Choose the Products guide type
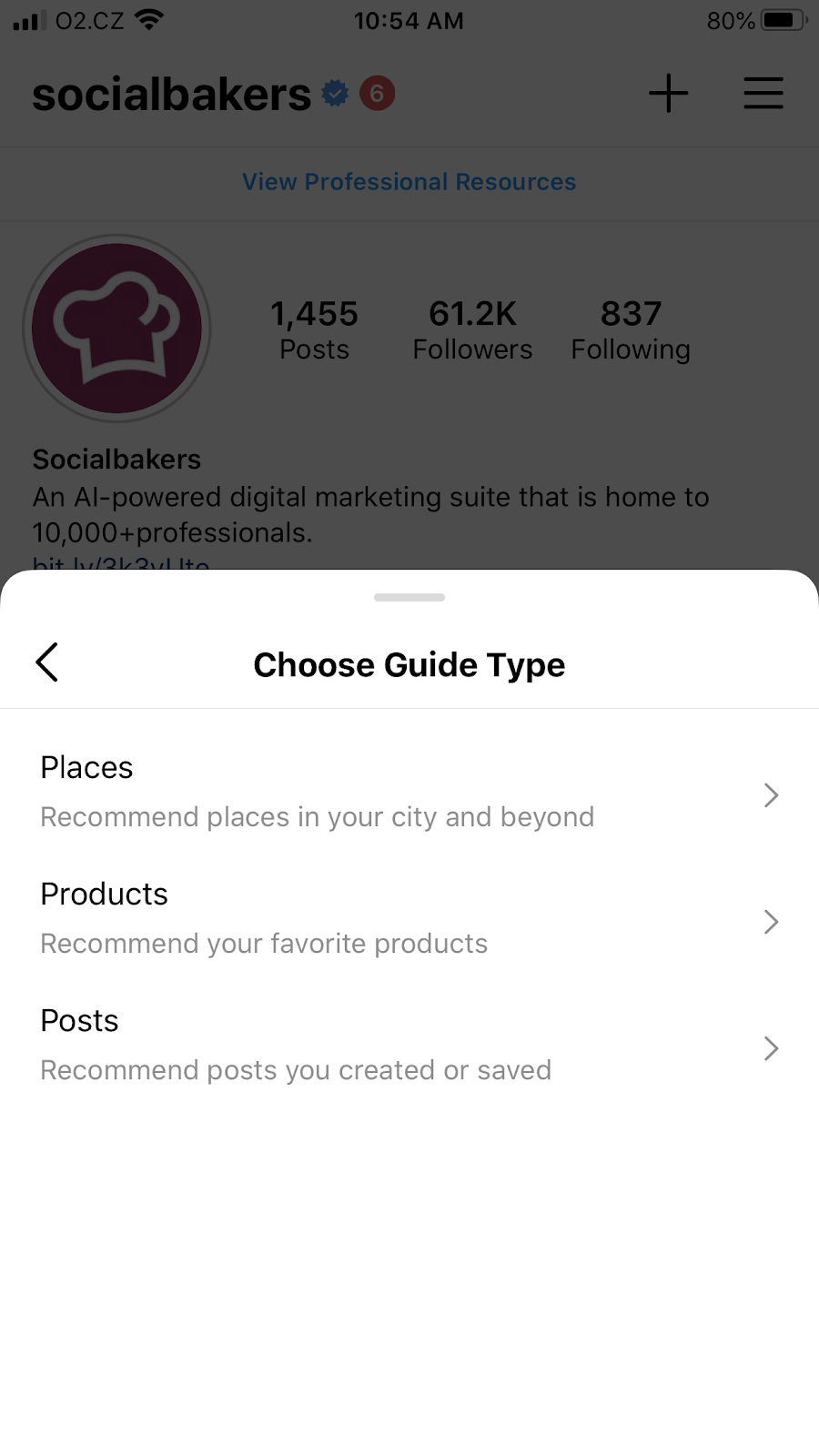 409,918
